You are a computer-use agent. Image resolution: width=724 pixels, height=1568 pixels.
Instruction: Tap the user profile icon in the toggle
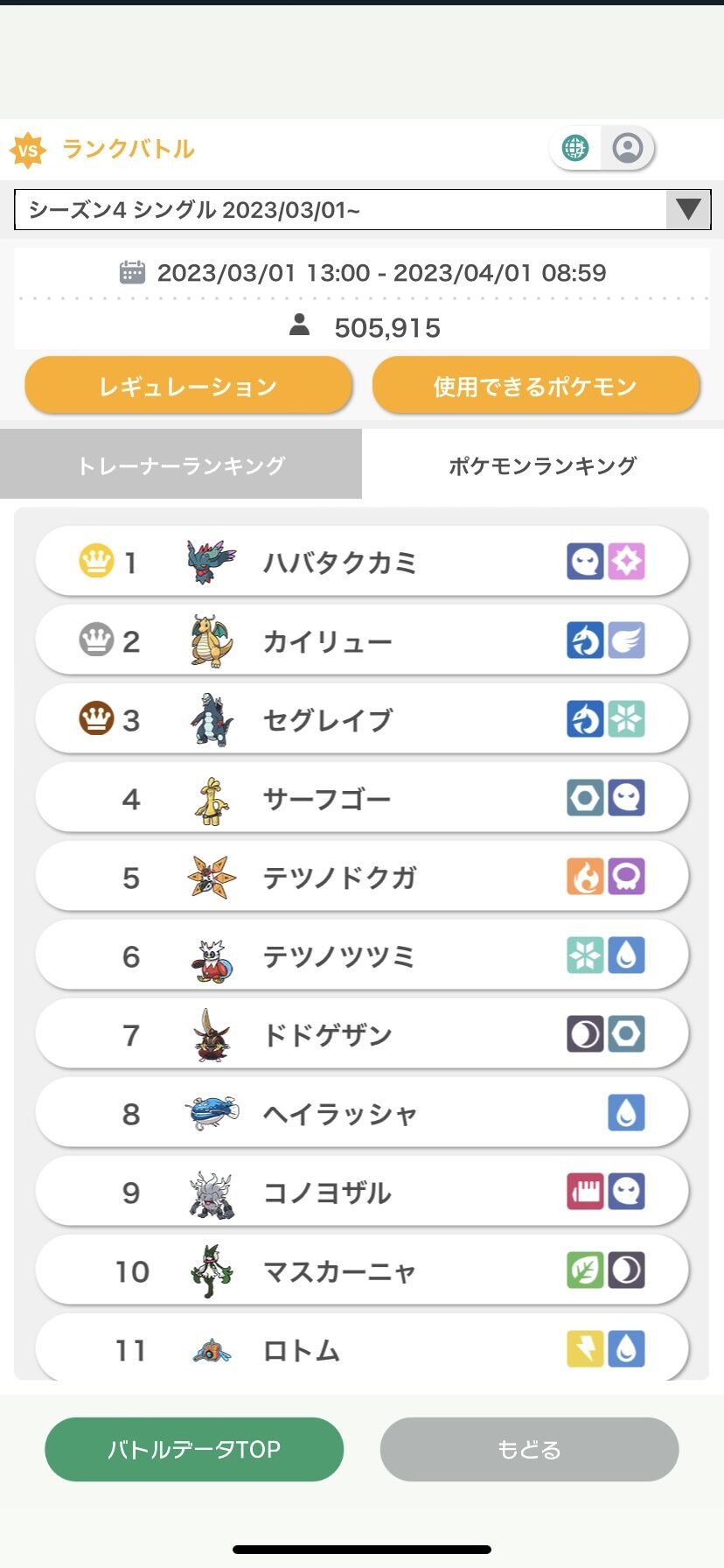[x=627, y=148]
